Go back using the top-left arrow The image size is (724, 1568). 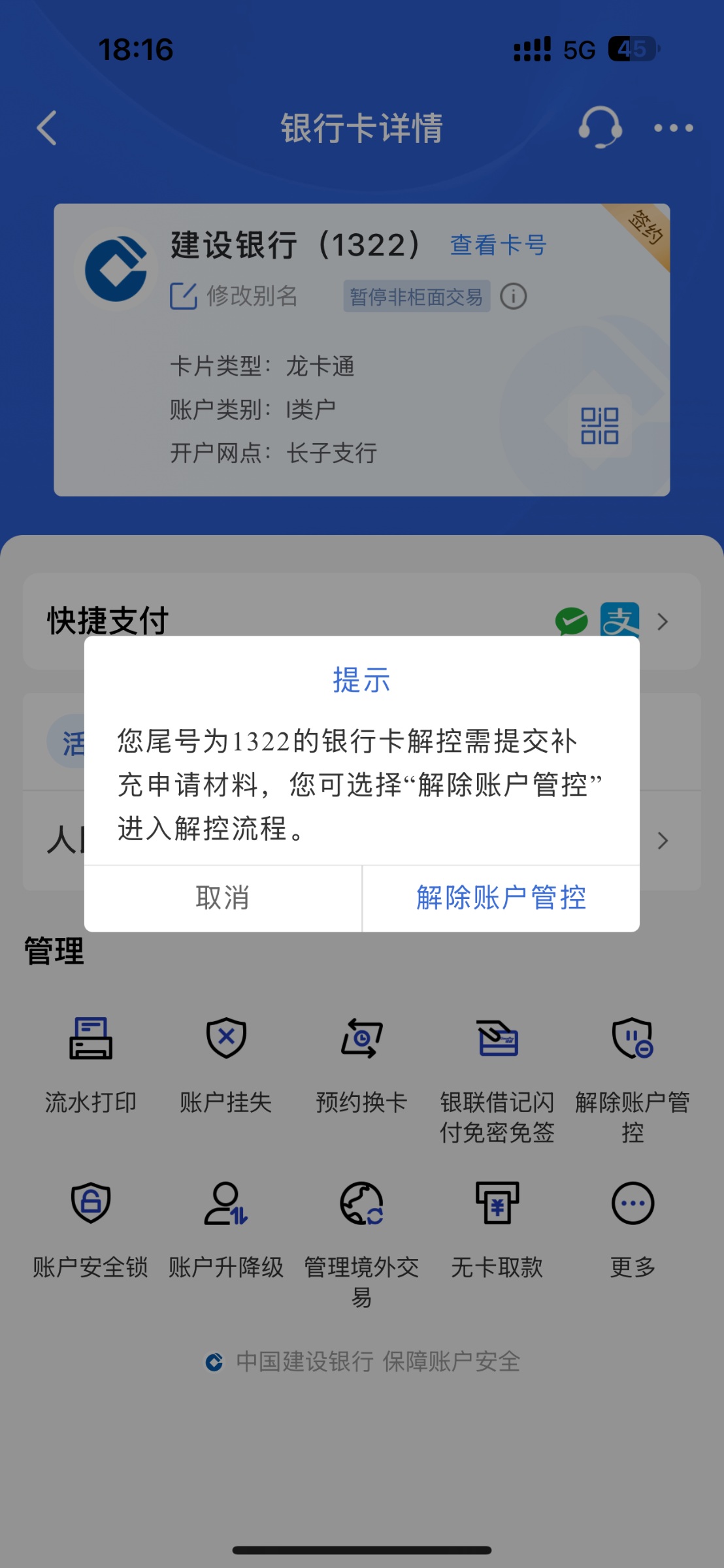point(47,127)
